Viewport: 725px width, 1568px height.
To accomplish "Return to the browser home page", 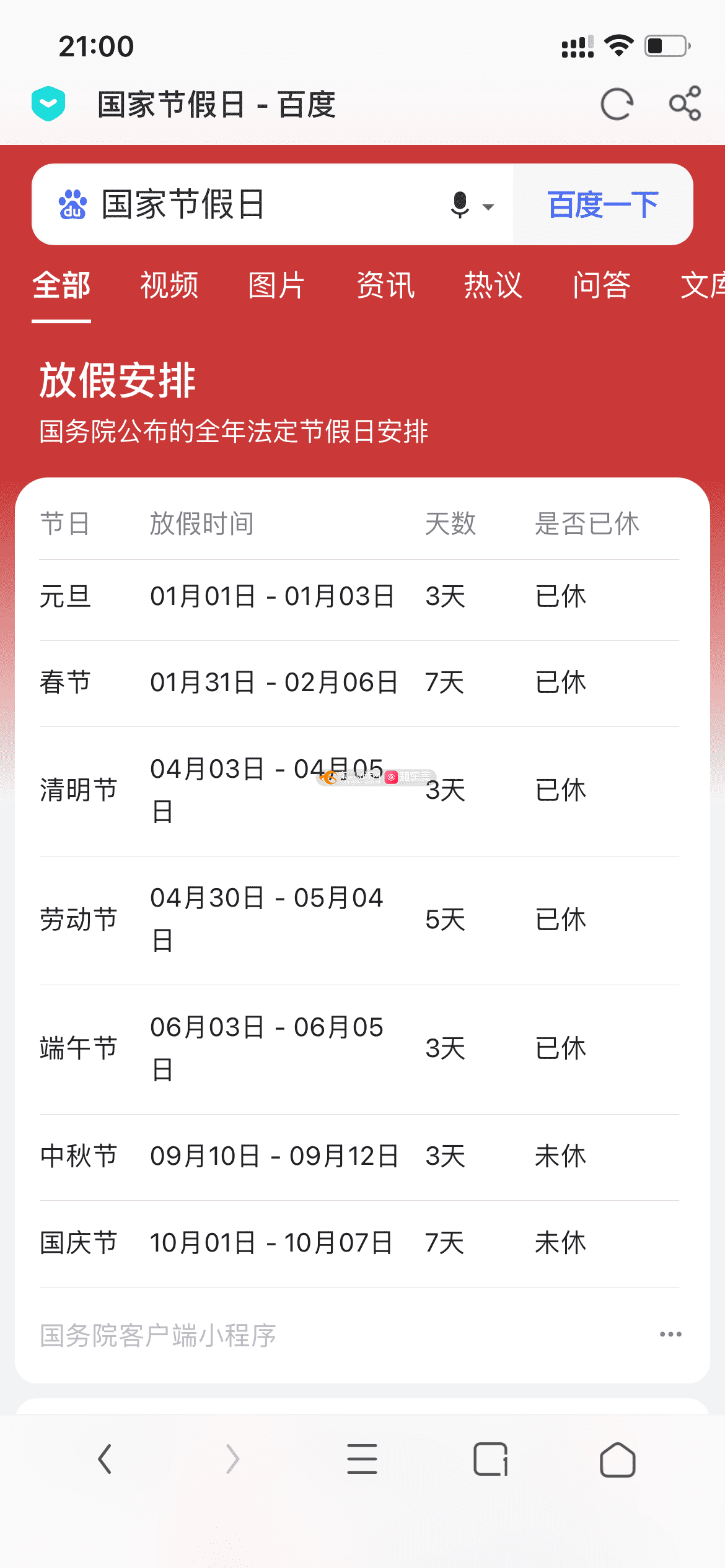I will [618, 1460].
